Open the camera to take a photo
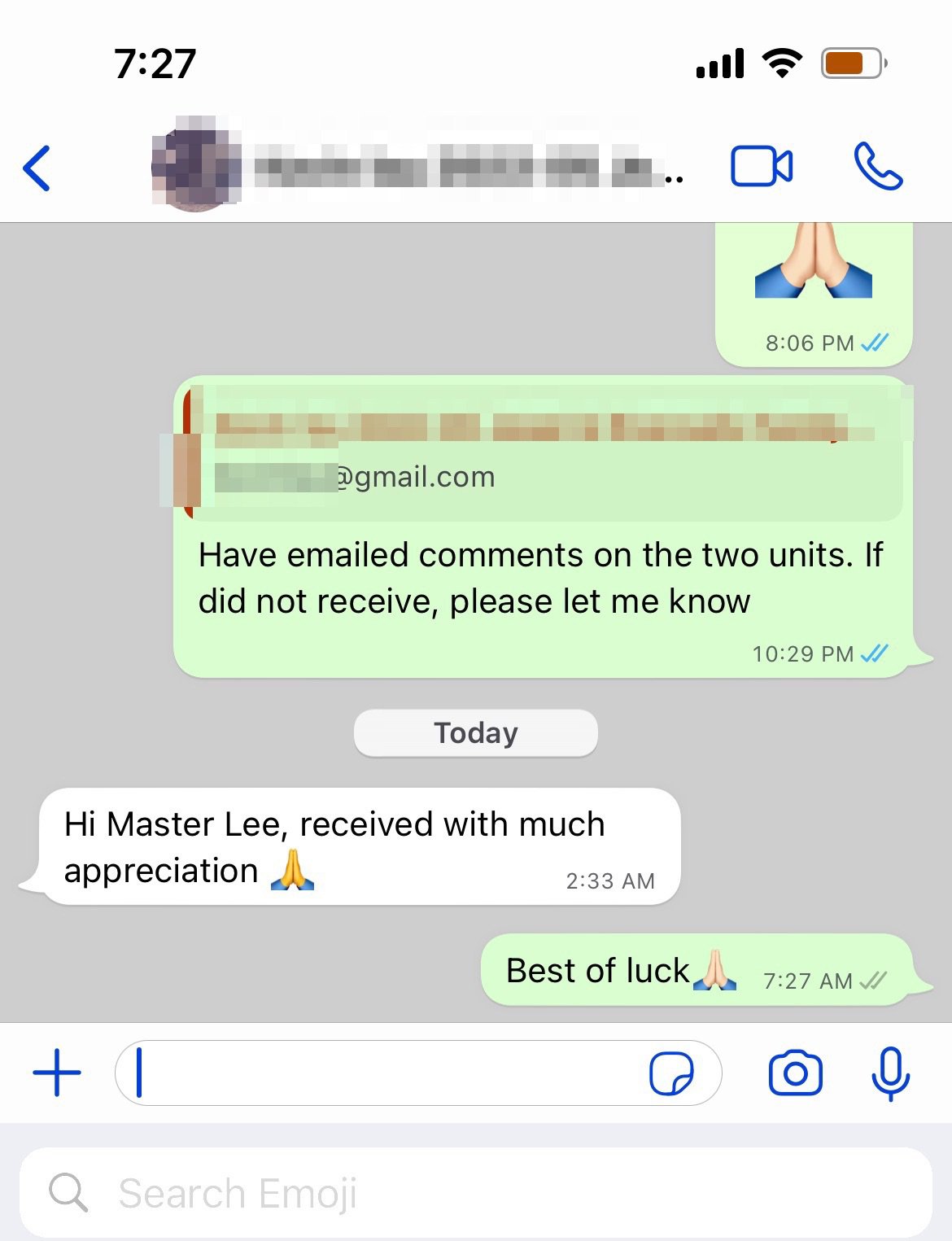Screen dimensions: 952x1241 coord(795,1073)
